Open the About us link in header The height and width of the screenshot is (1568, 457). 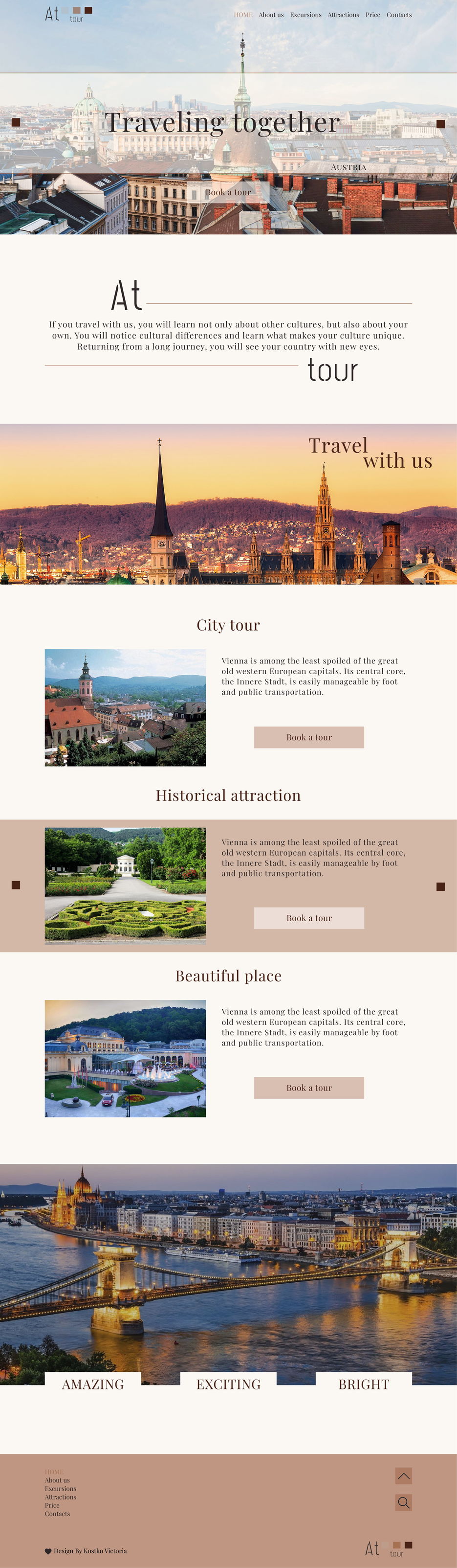pos(271,15)
